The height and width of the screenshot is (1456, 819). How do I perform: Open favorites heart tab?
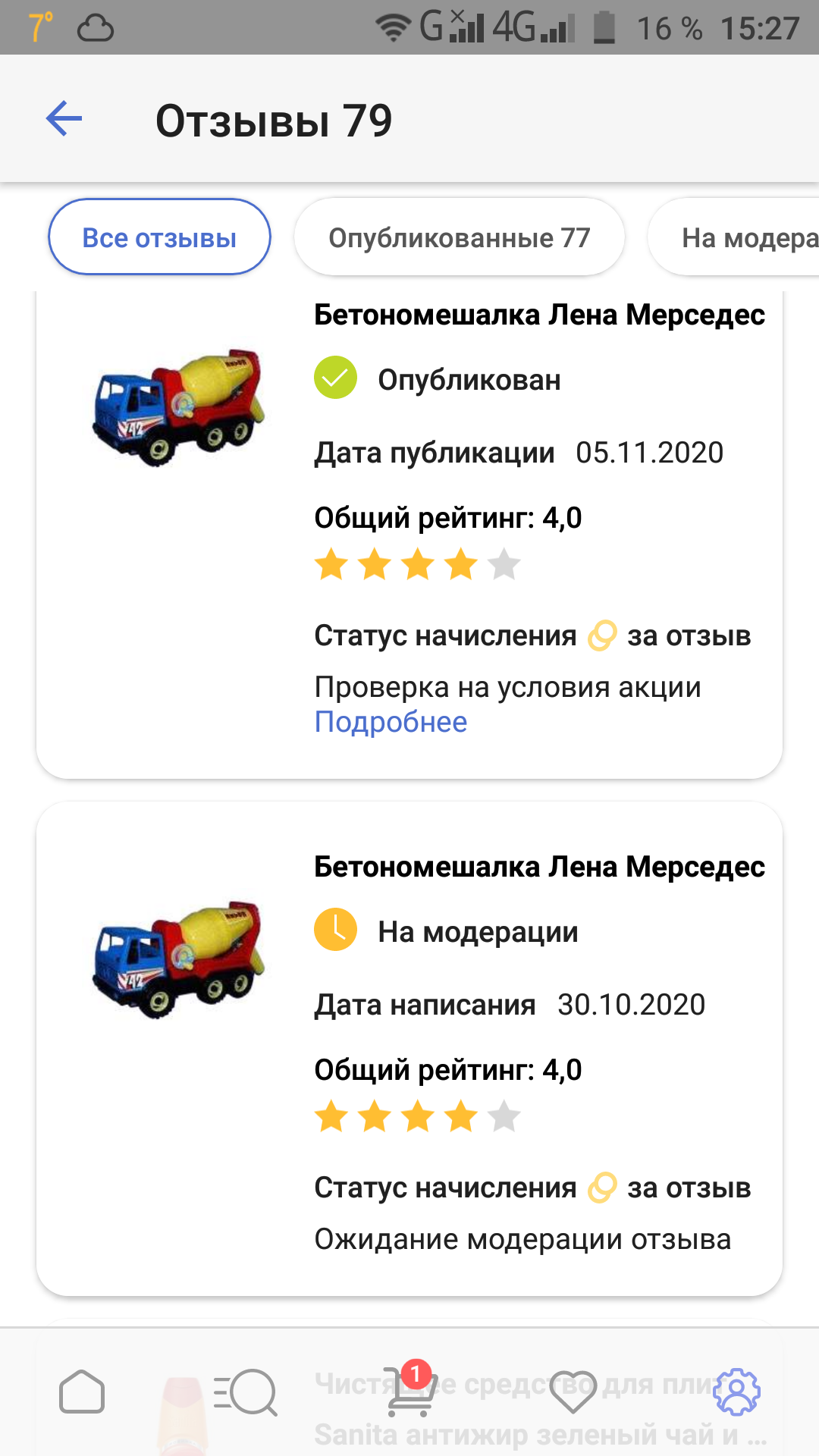pos(573,1392)
